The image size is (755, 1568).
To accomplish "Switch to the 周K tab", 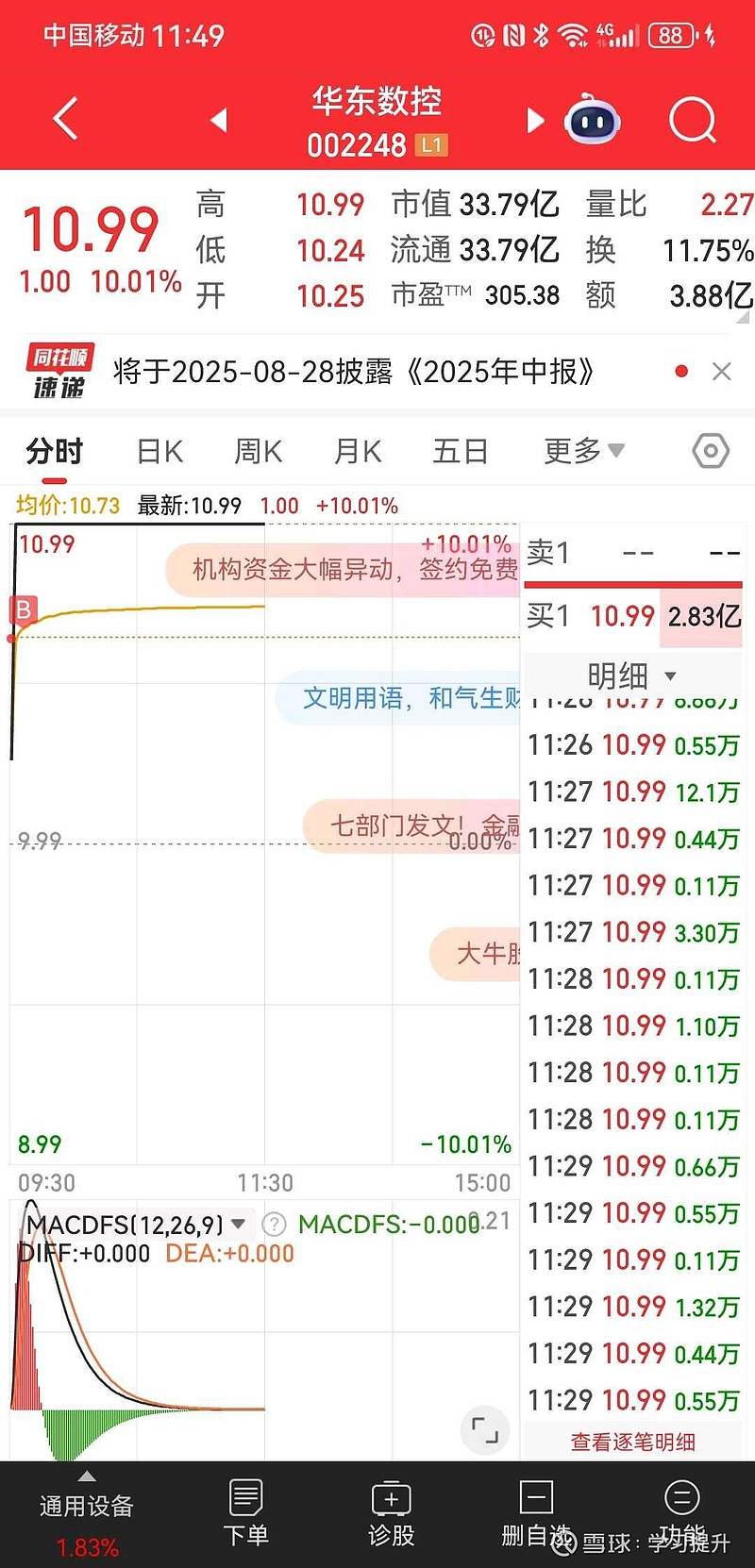I will click(x=259, y=451).
